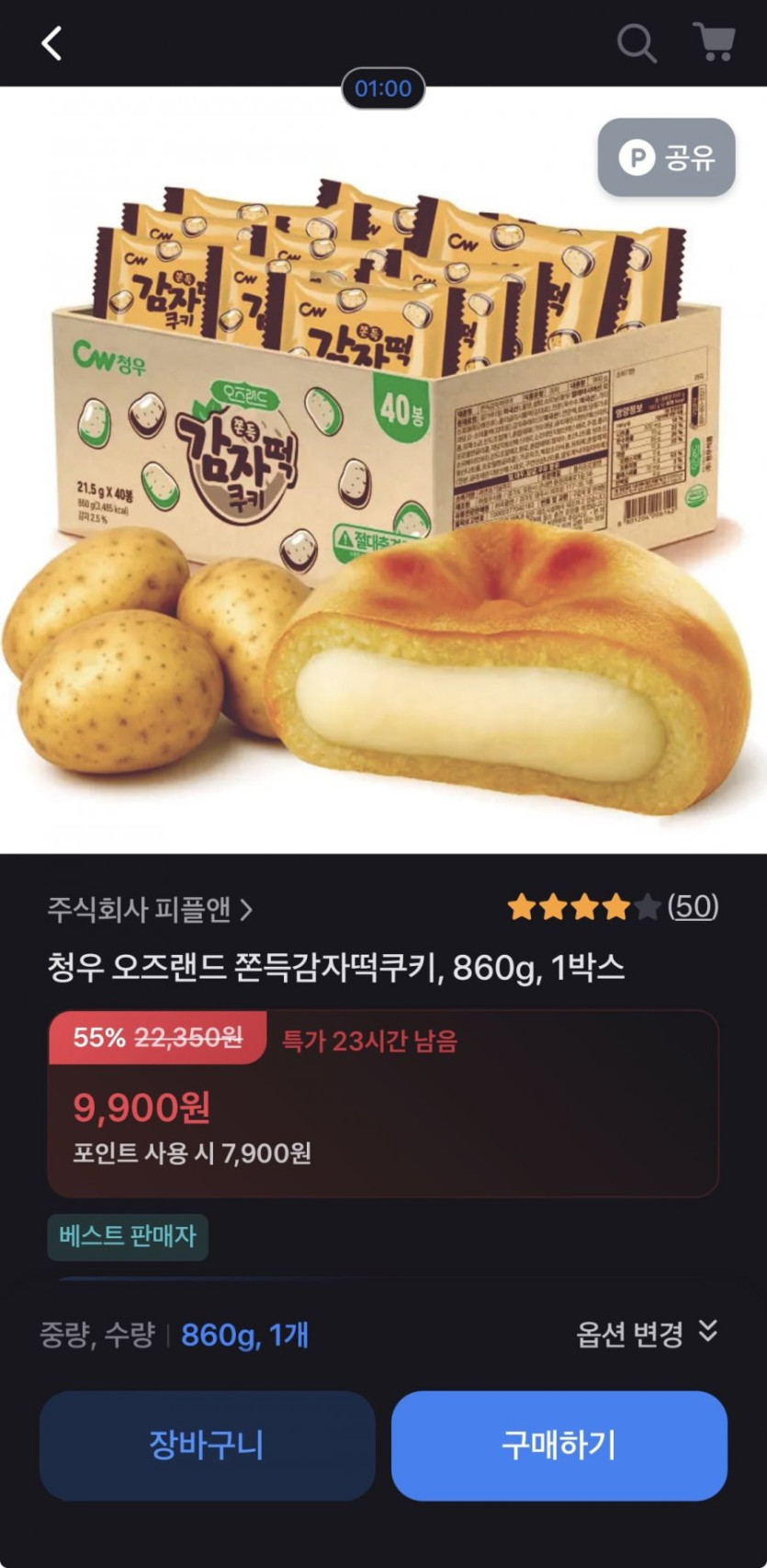
Task: Buy now with 구매하기 button
Action: (x=558, y=1445)
